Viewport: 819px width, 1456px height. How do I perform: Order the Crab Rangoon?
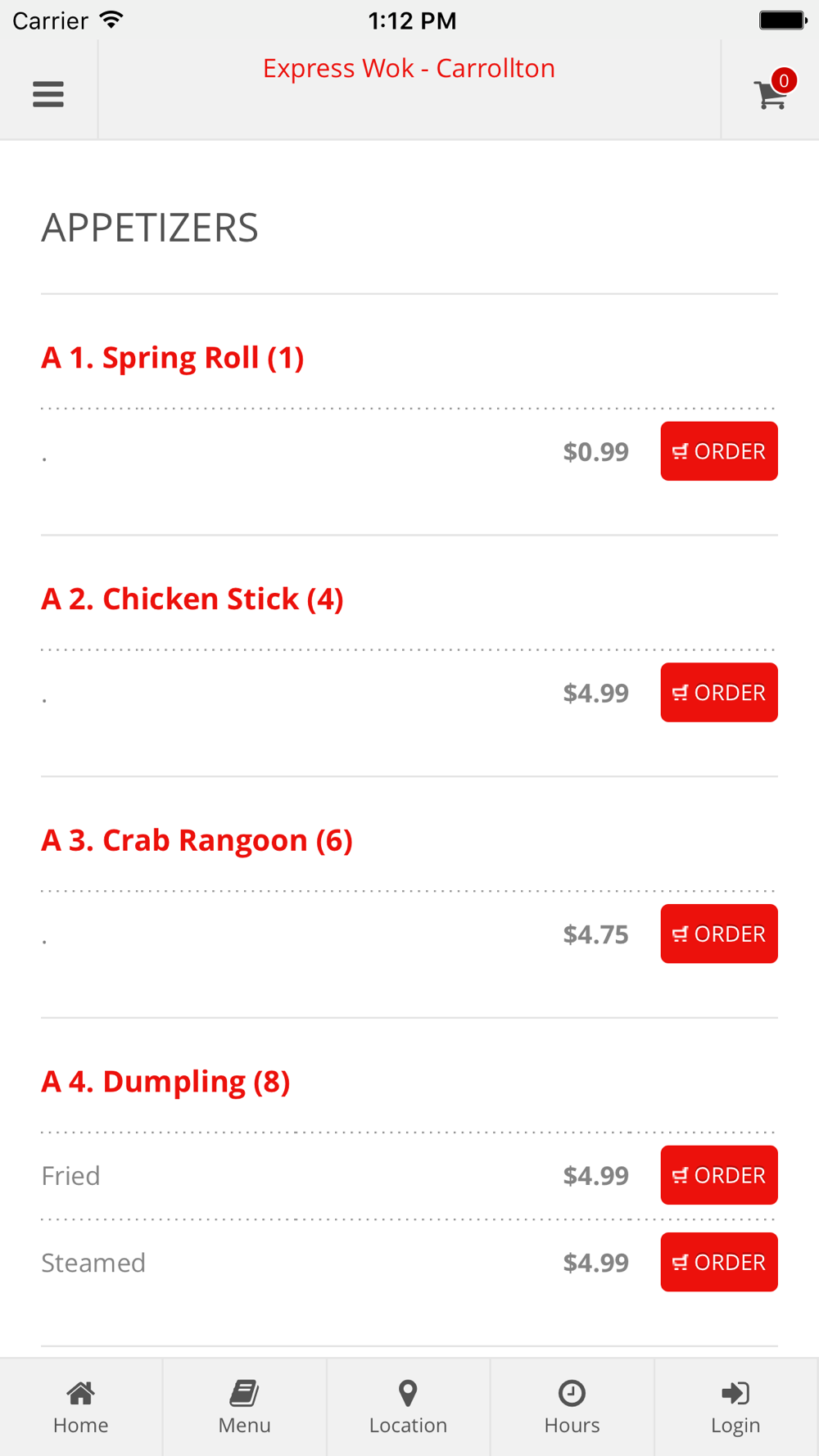719,934
